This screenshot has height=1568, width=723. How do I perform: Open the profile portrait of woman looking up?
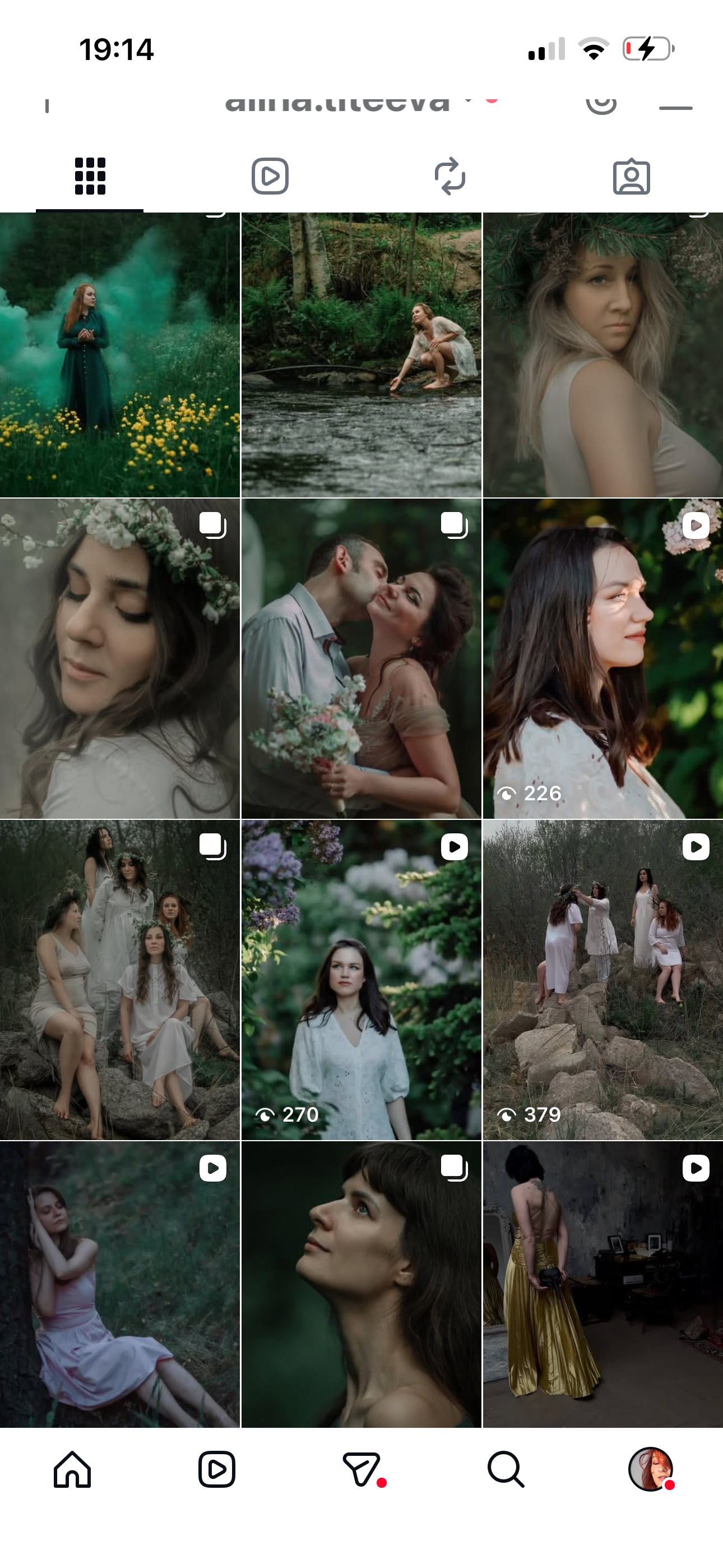361,1284
